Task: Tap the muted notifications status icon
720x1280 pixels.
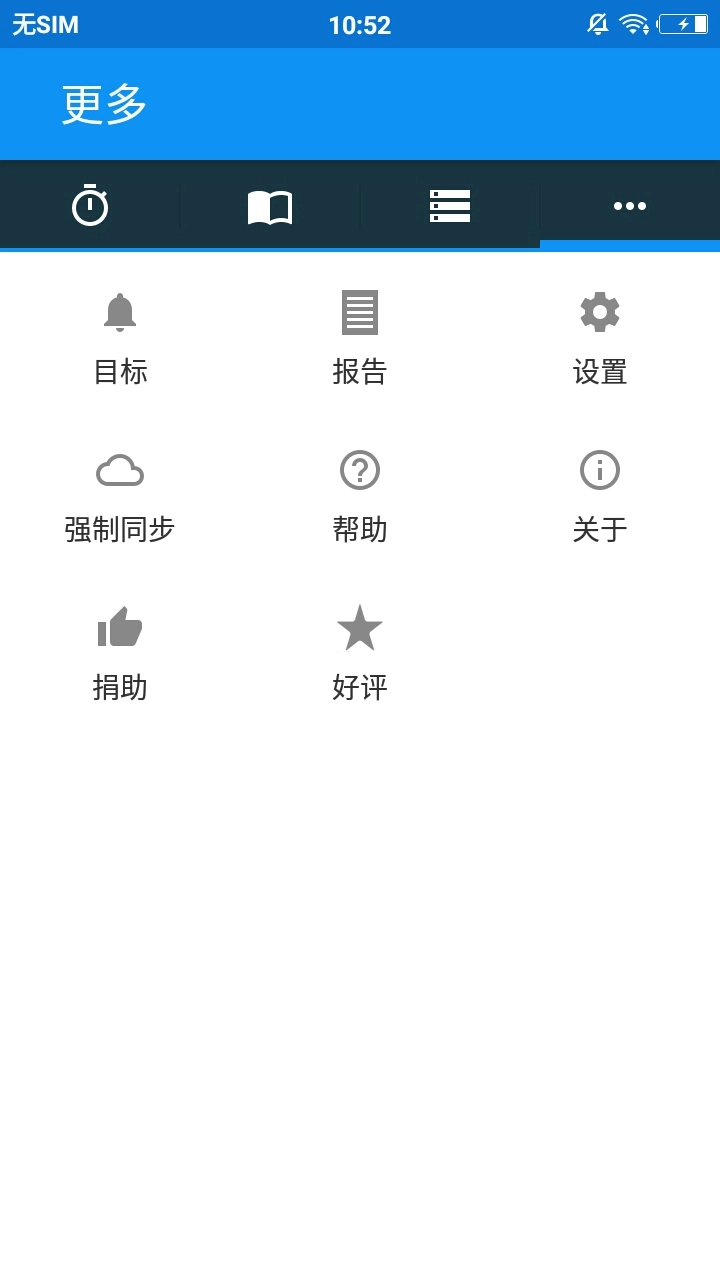Action: click(x=599, y=24)
